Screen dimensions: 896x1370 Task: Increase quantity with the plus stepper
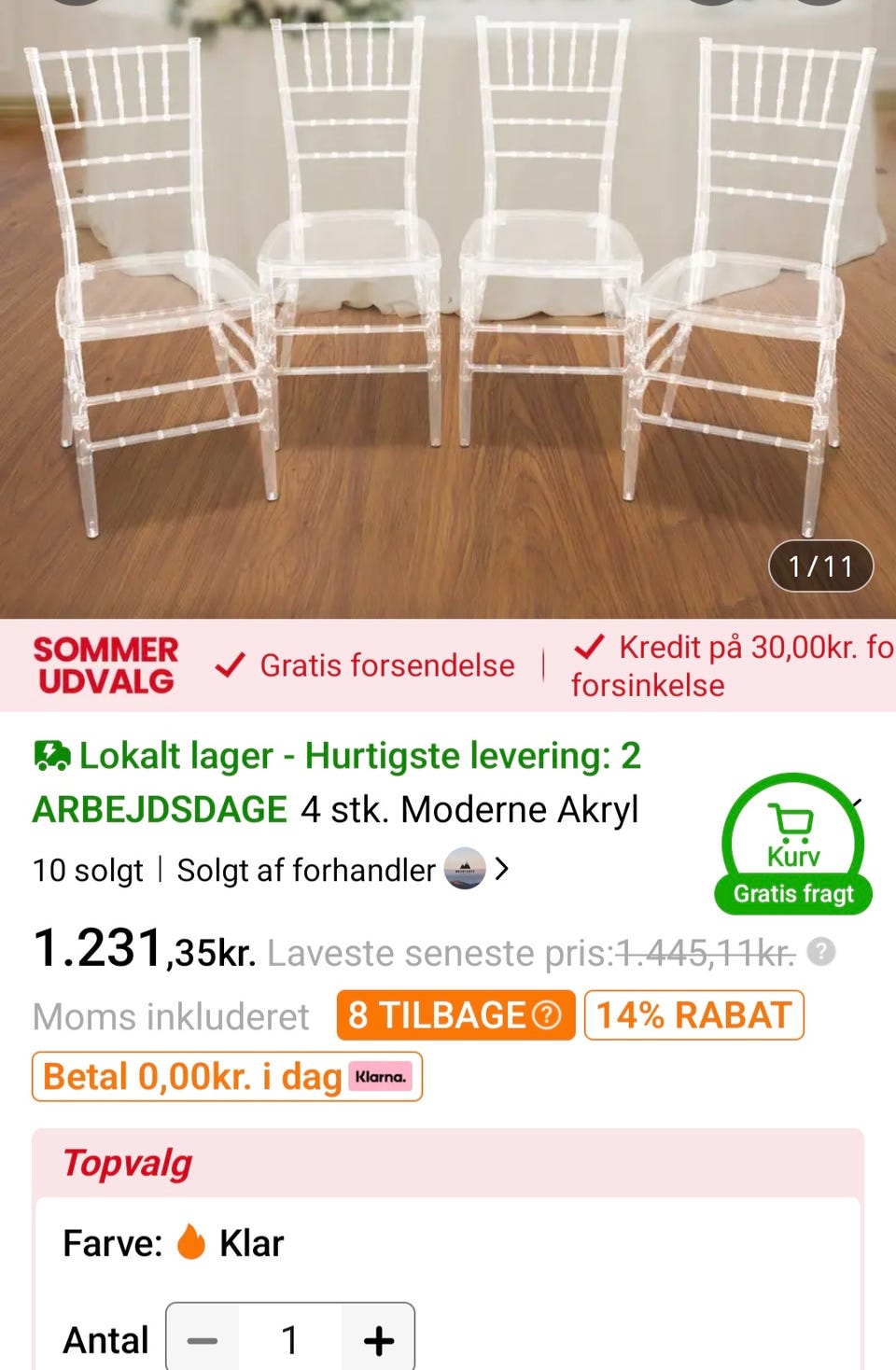click(x=377, y=1341)
